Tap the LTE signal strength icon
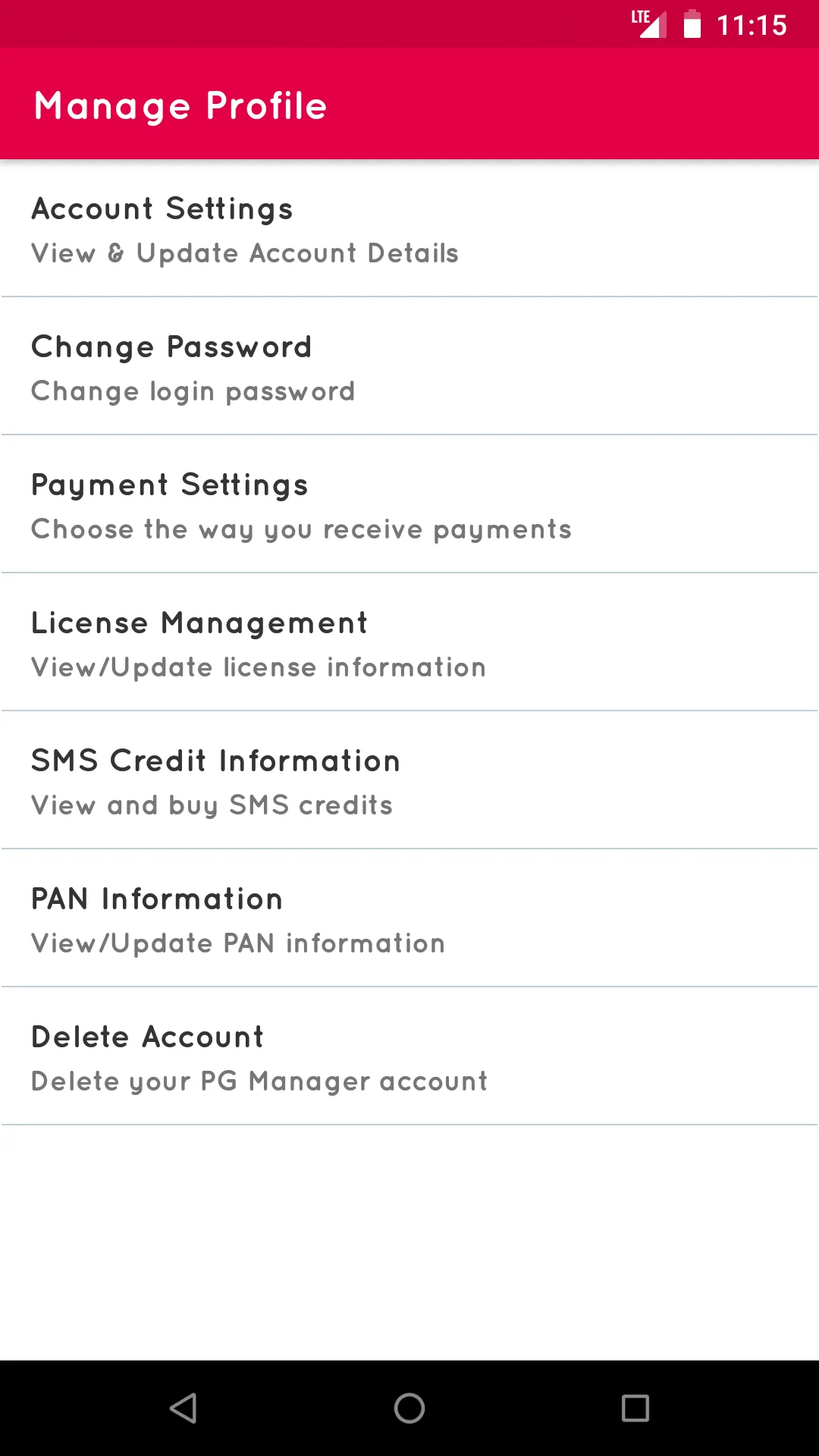This screenshot has width=819, height=1456. pyautogui.click(x=651, y=23)
